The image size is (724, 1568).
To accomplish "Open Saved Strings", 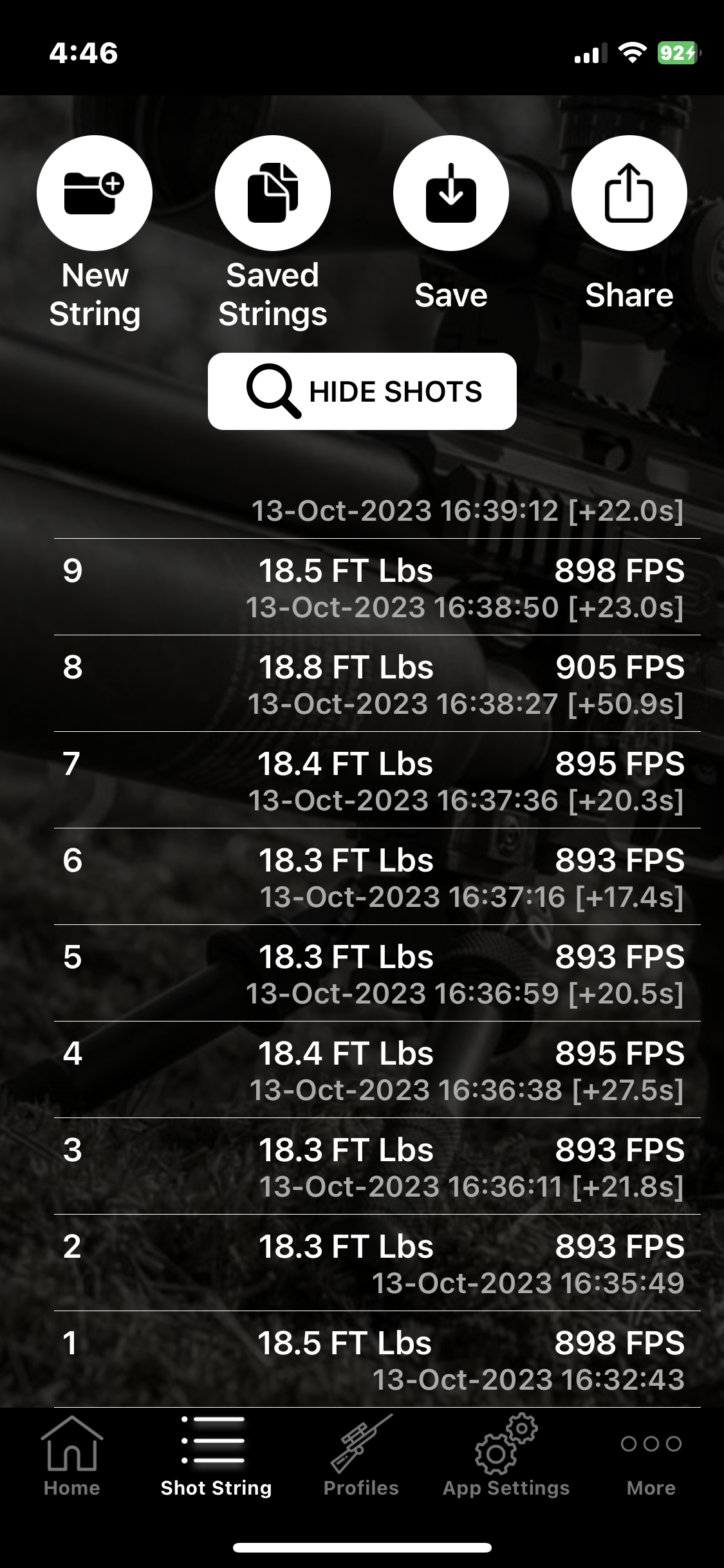I will (x=273, y=193).
